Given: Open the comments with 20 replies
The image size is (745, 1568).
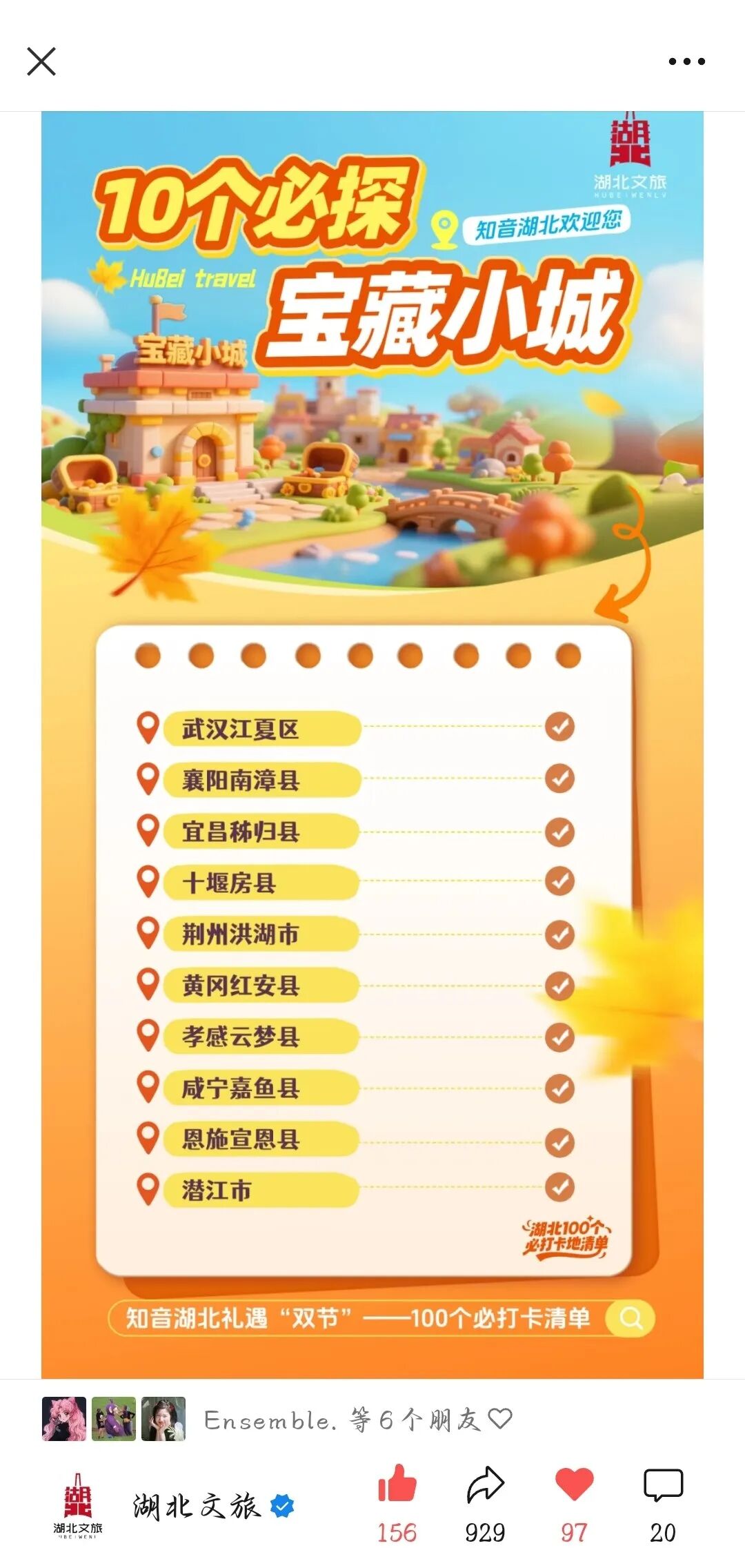Looking at the screenshot, I should click(663, 1484).
